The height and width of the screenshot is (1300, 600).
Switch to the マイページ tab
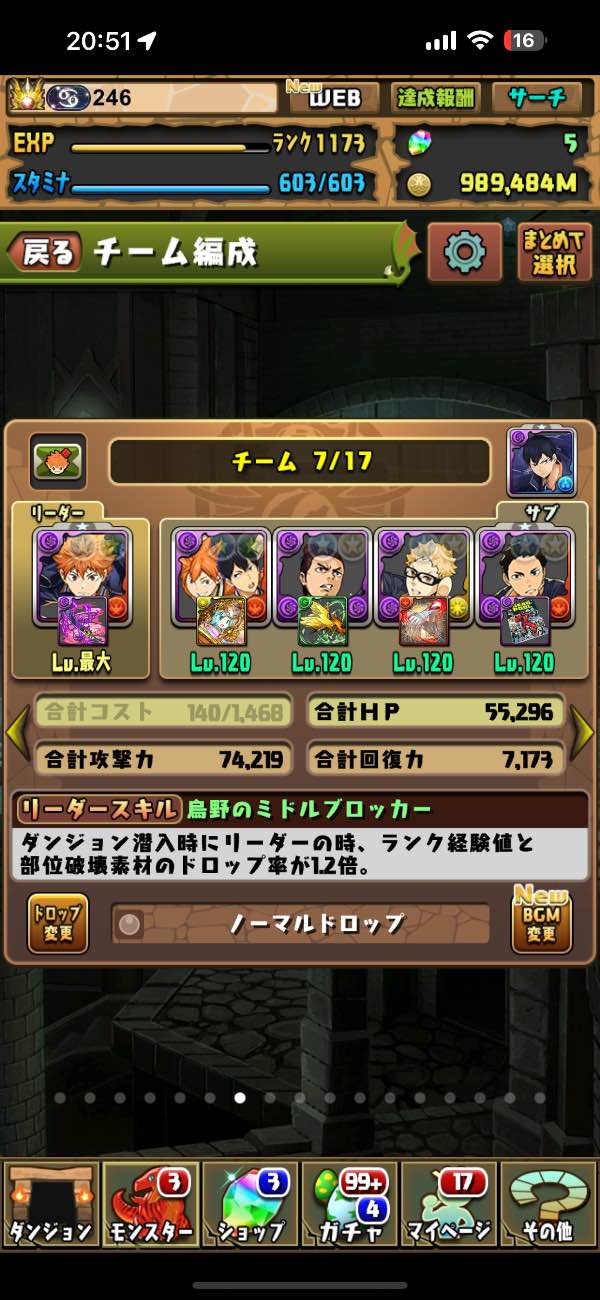(448, 1205)
